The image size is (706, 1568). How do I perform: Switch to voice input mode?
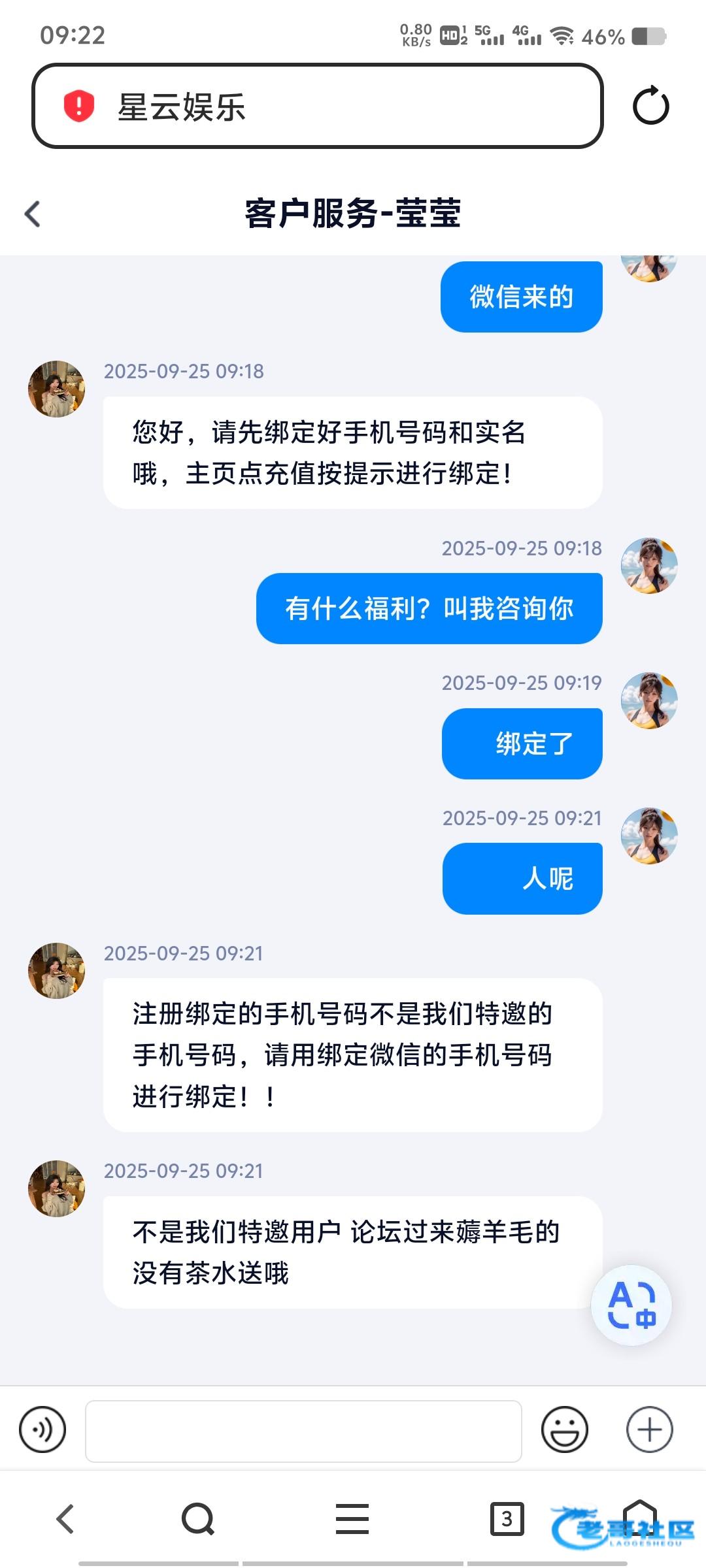pyautogui.click(x=42, y=1429)
